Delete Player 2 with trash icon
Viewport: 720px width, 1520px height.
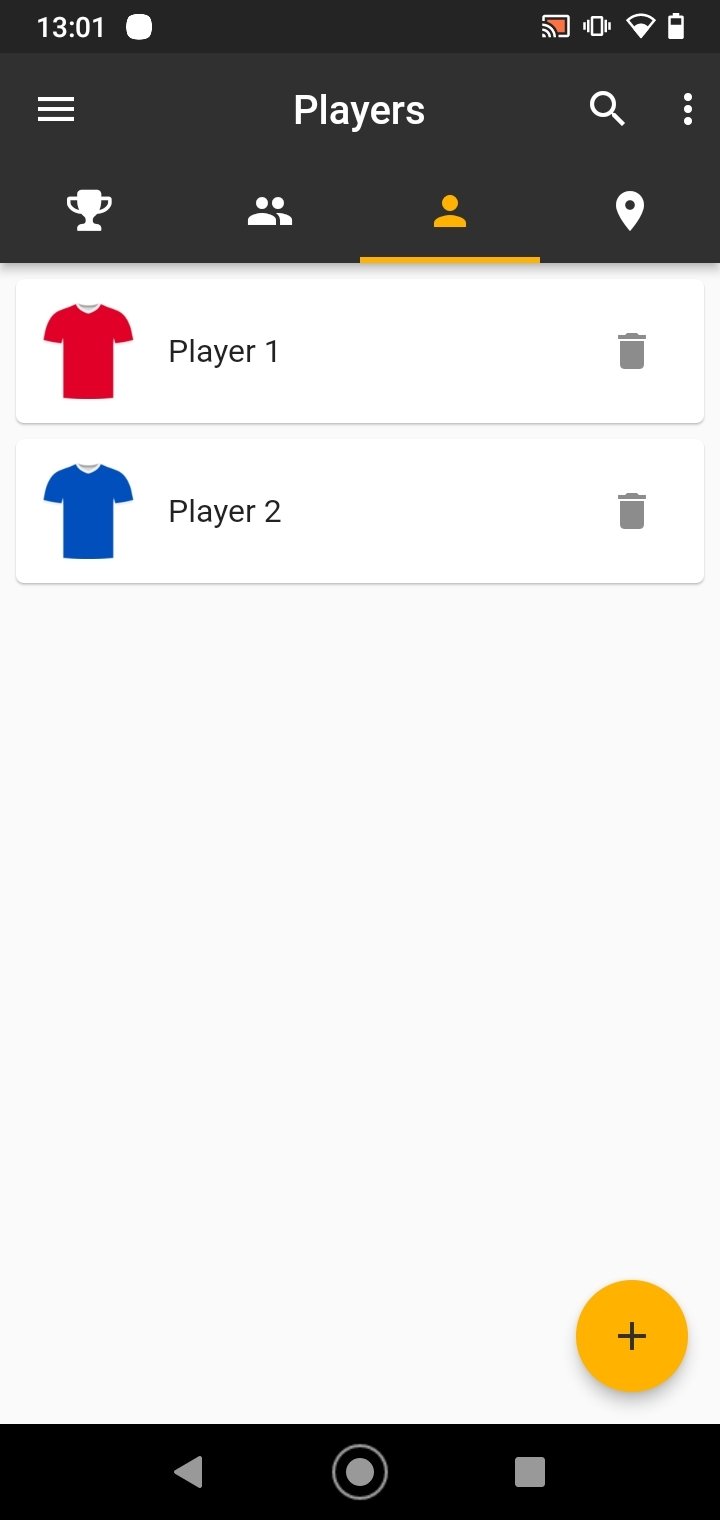(x=631, y=511)
